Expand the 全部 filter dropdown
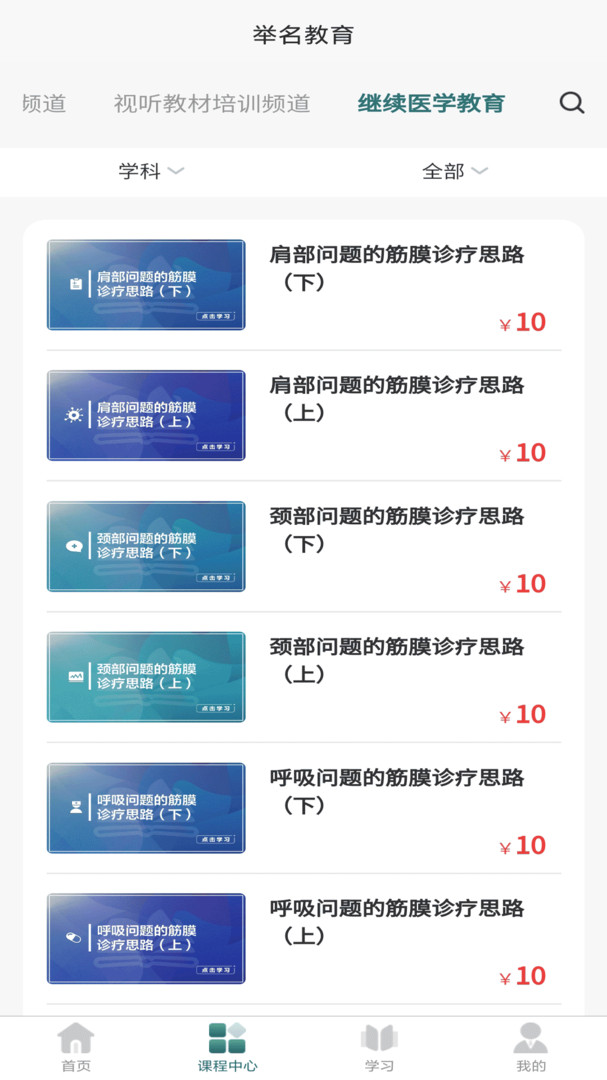 click(x=454, y=171)
